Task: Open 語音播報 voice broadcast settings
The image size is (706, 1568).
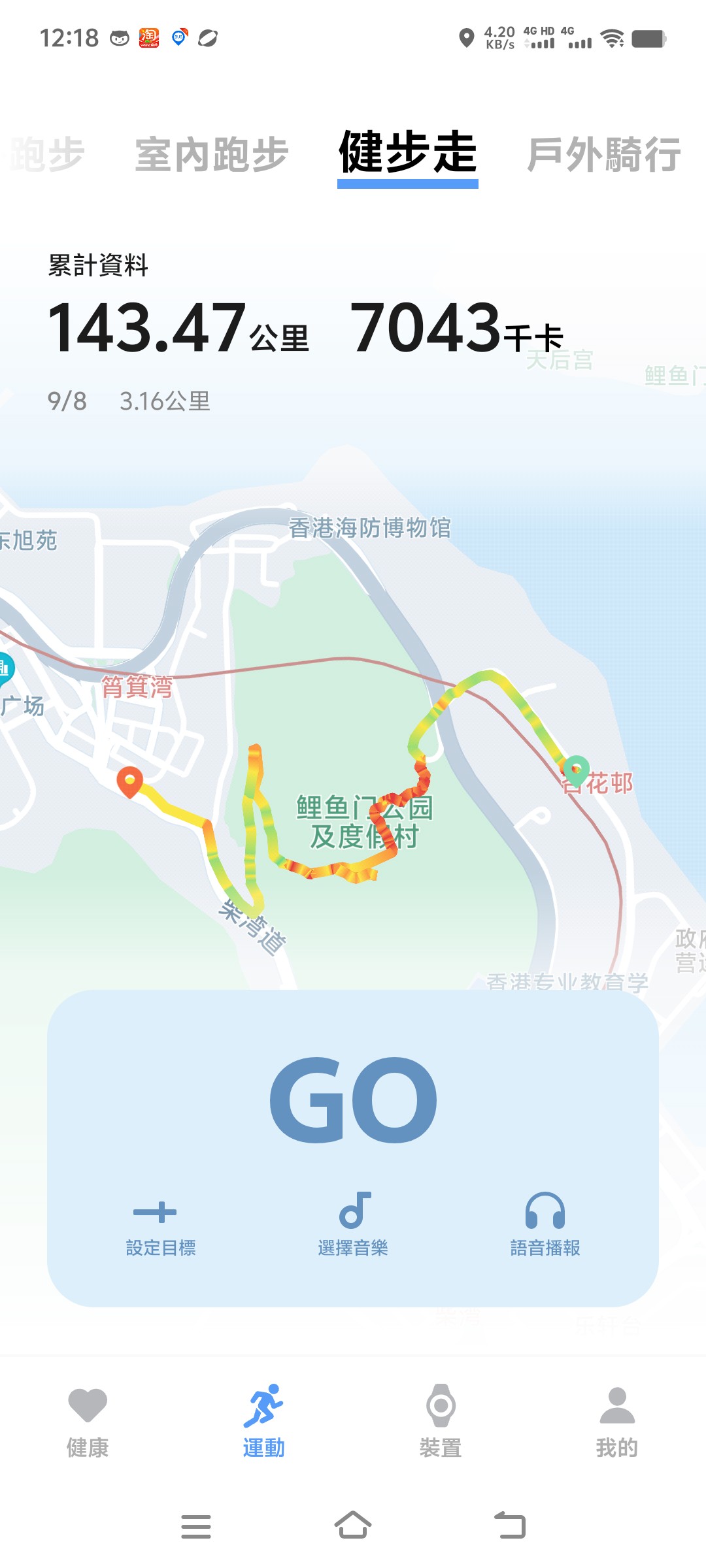Action: point(545,1225)
